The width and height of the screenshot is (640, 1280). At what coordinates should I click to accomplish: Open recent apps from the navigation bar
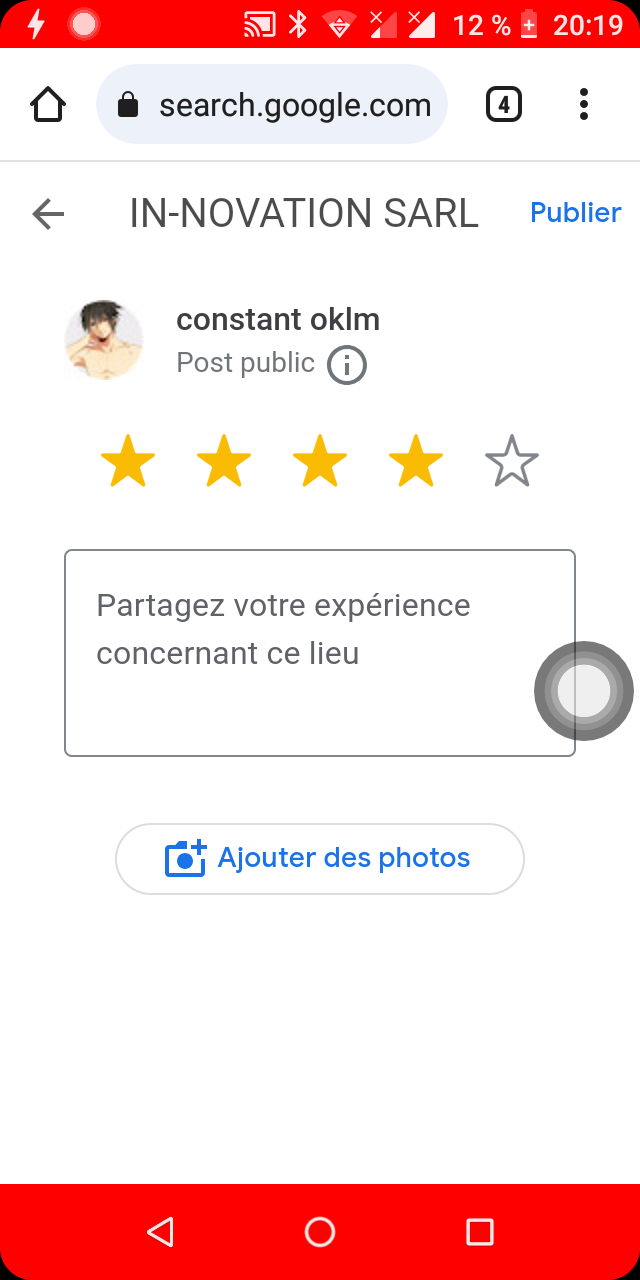coord(480,1231)
